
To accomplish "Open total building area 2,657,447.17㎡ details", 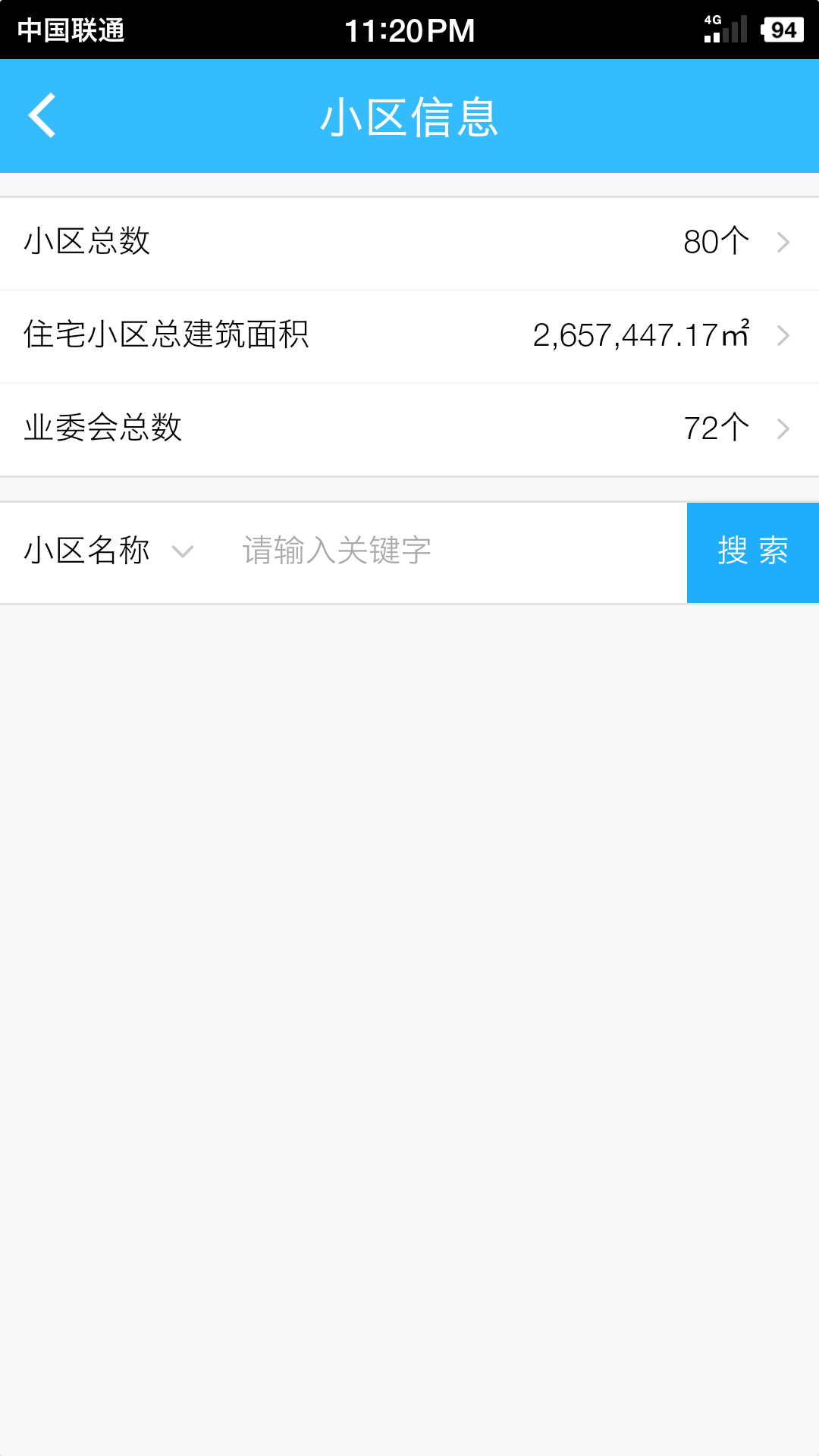I will pyautogui.click(x=642, y=336).
